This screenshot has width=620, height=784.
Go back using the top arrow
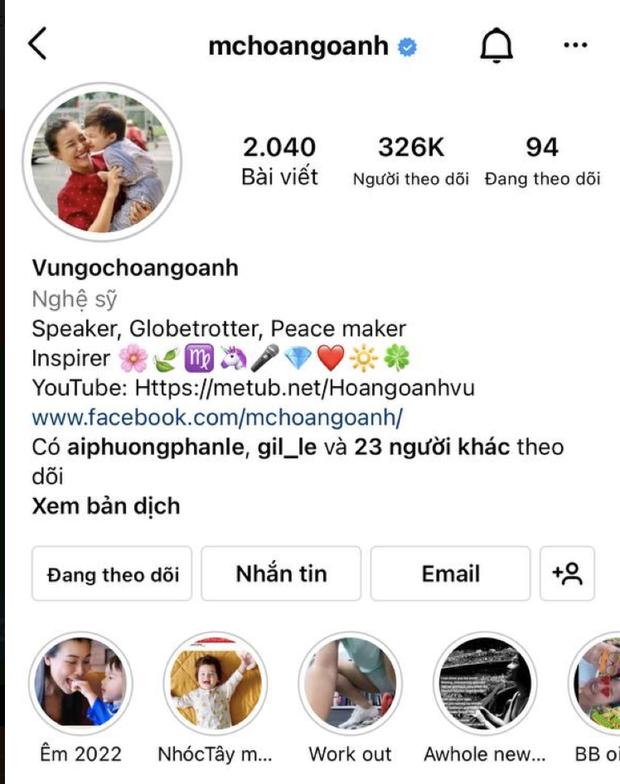tap(38, 44)
